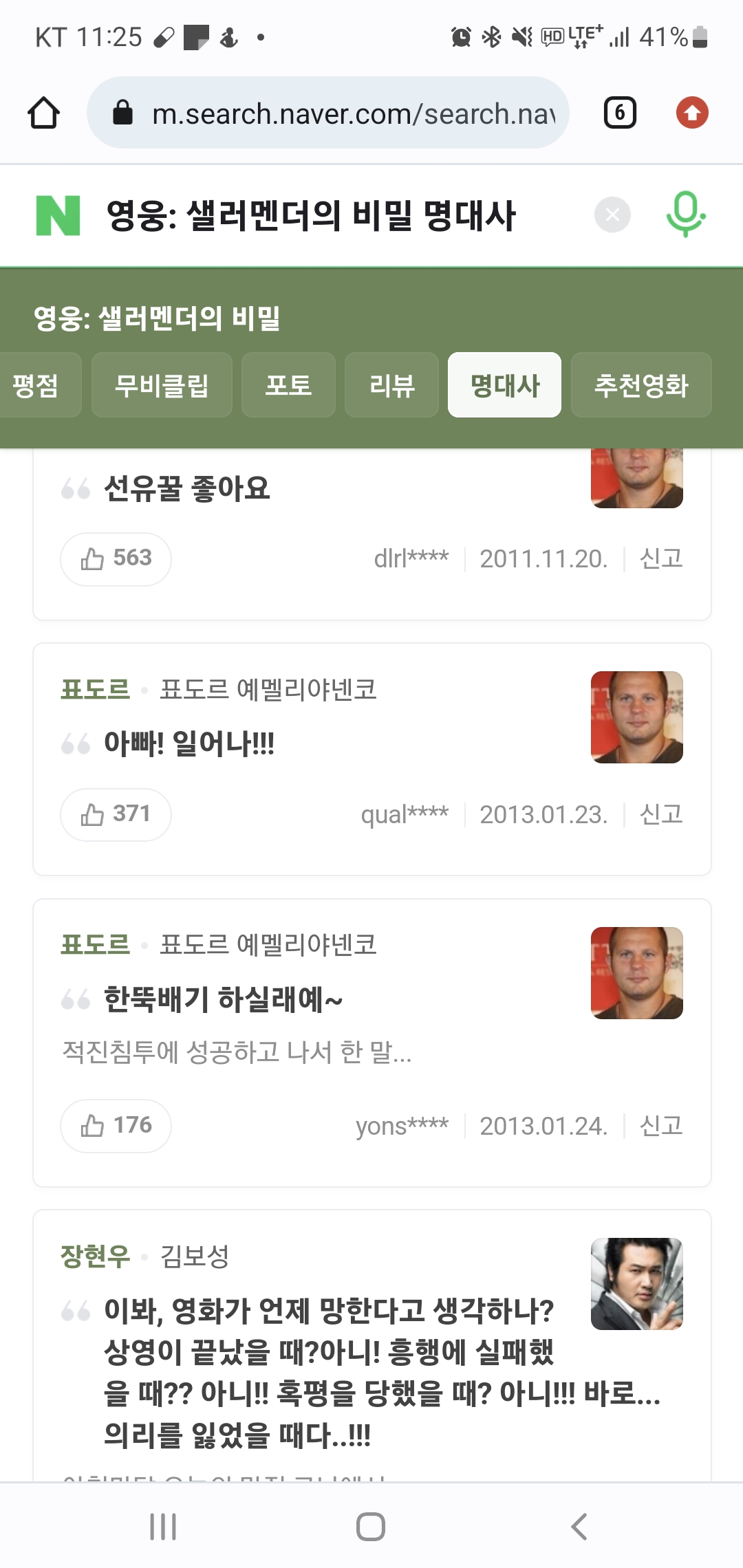
Task: Open the browser tab switcher
Action: pyautogui.click(x=619, y=113)
